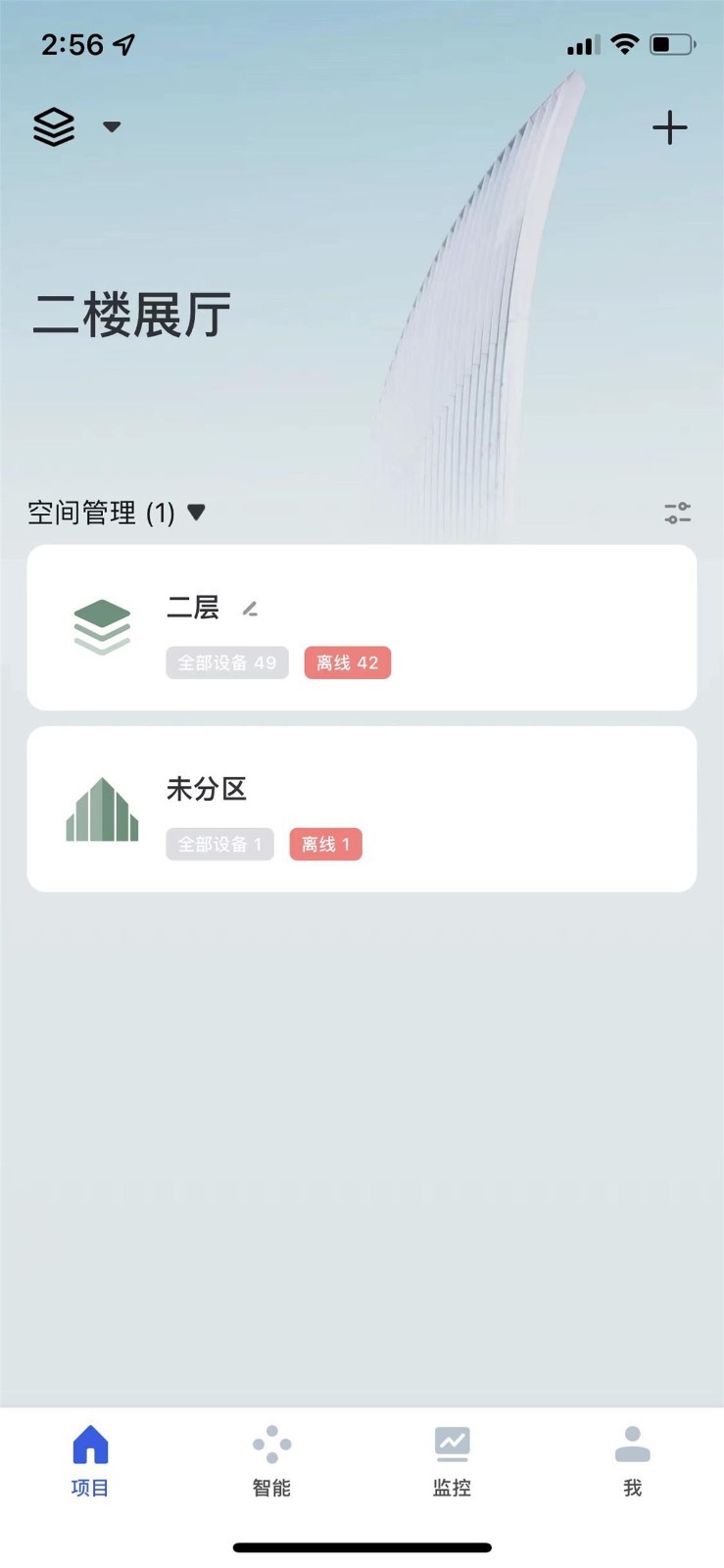
Task: Switch to the 监控 tab
Action: [x=452, y=1461]
